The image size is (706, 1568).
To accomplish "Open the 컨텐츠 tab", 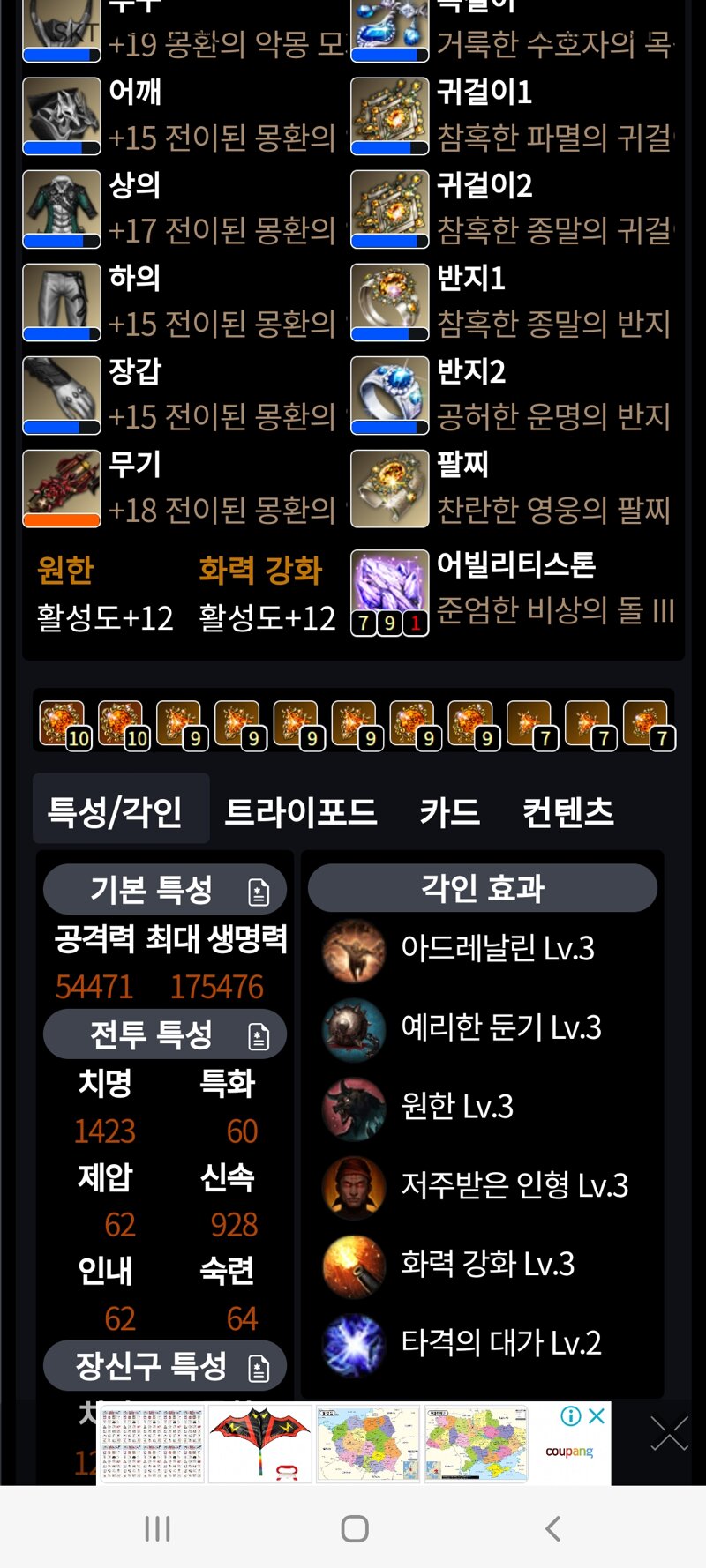I will point(567,812).
